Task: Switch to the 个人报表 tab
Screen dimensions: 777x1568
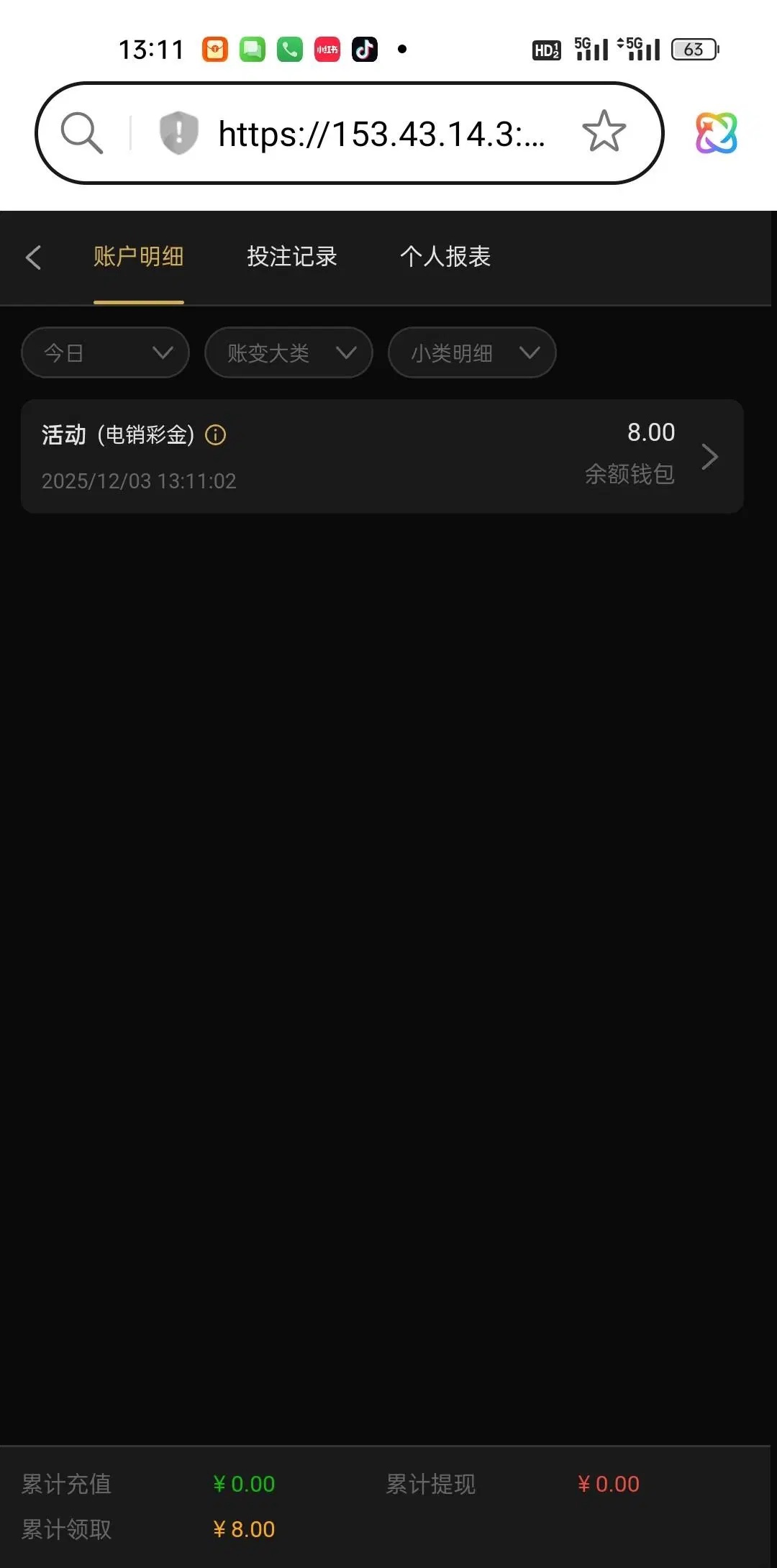Action: (445, 257)
